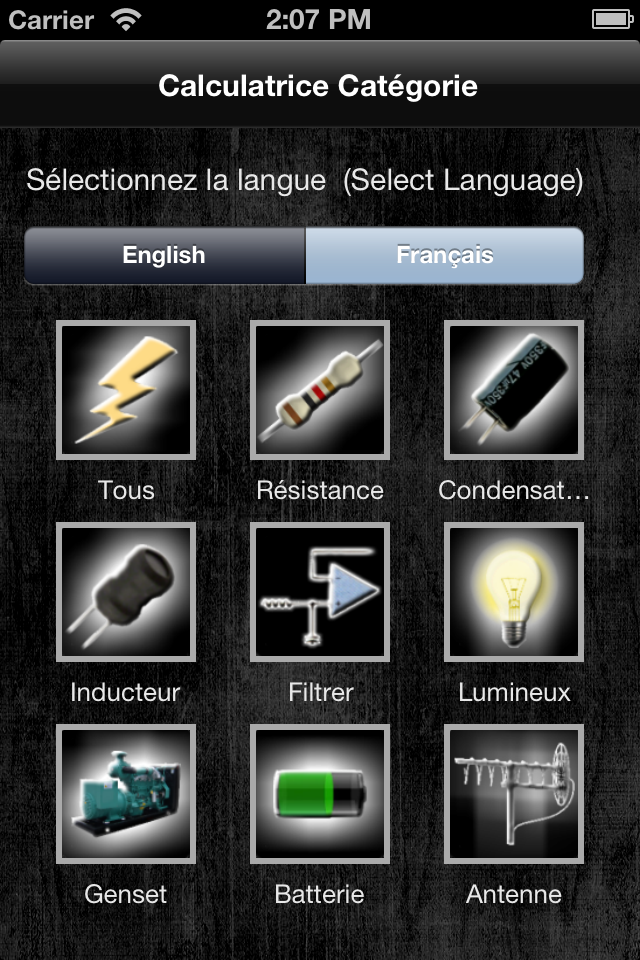Select the Français language segment
The image size is (640, 960).
(x=444, y=255)
